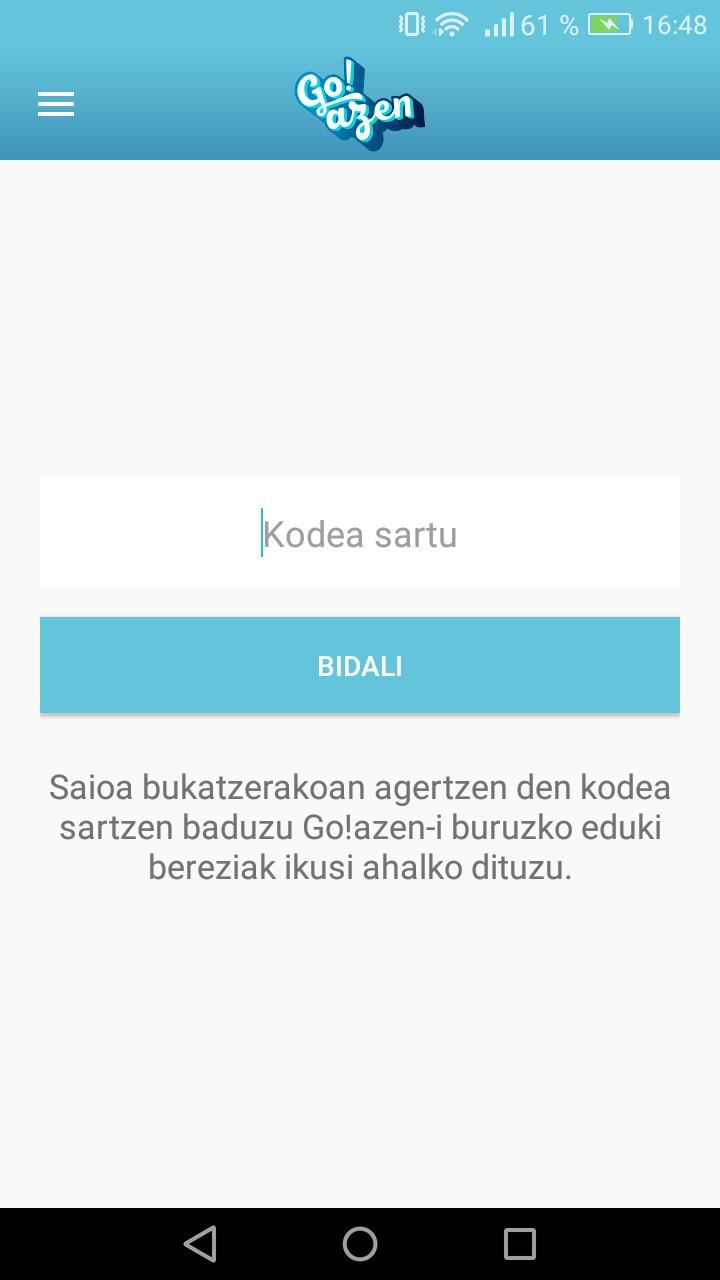This screenshot has width=720, height=1280.
Task: Tap the Saioa bukatzerakoan instruction text
Action: click(360, 827)
